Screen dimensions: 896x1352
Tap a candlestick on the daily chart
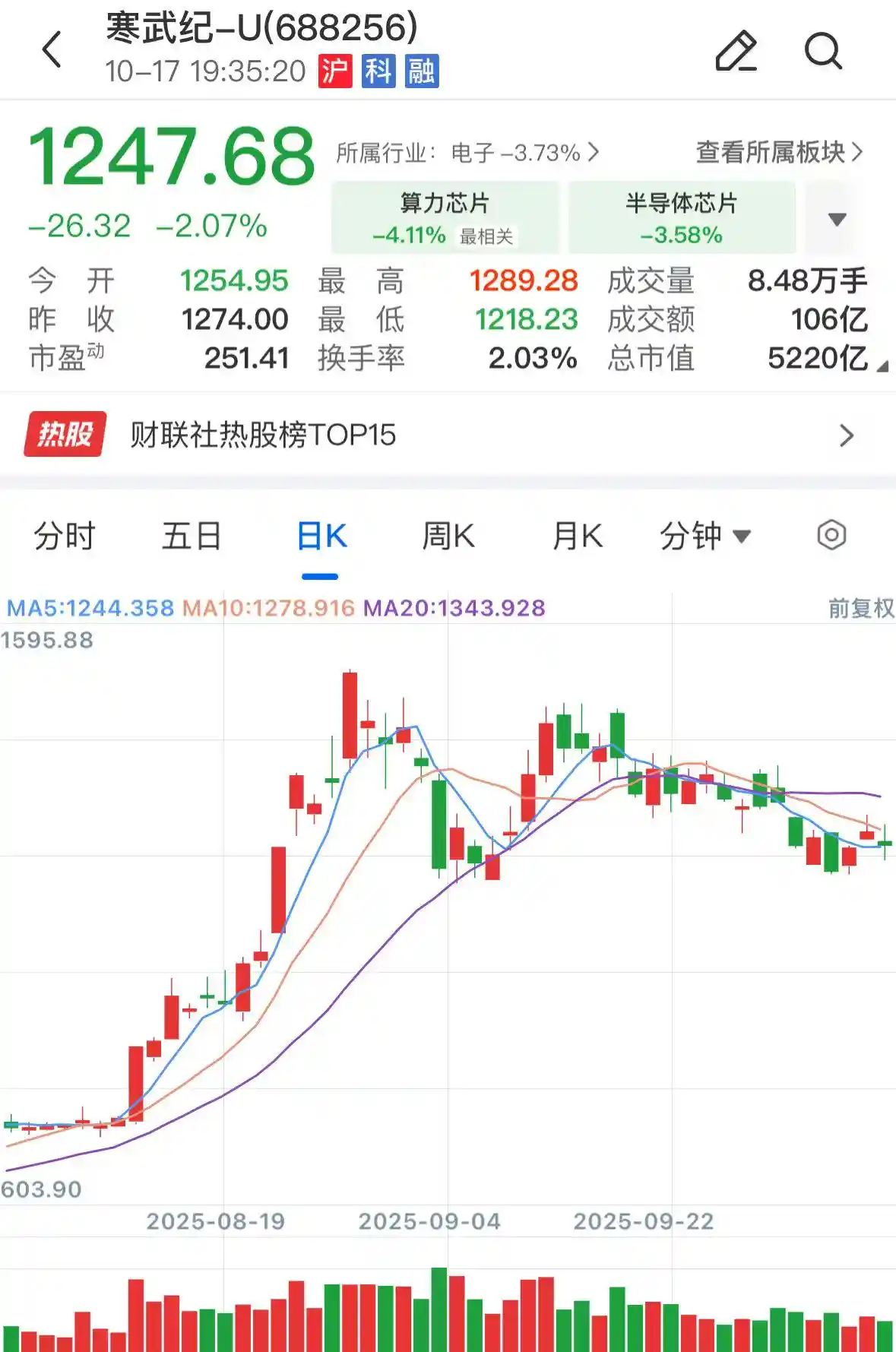point(351,722)
